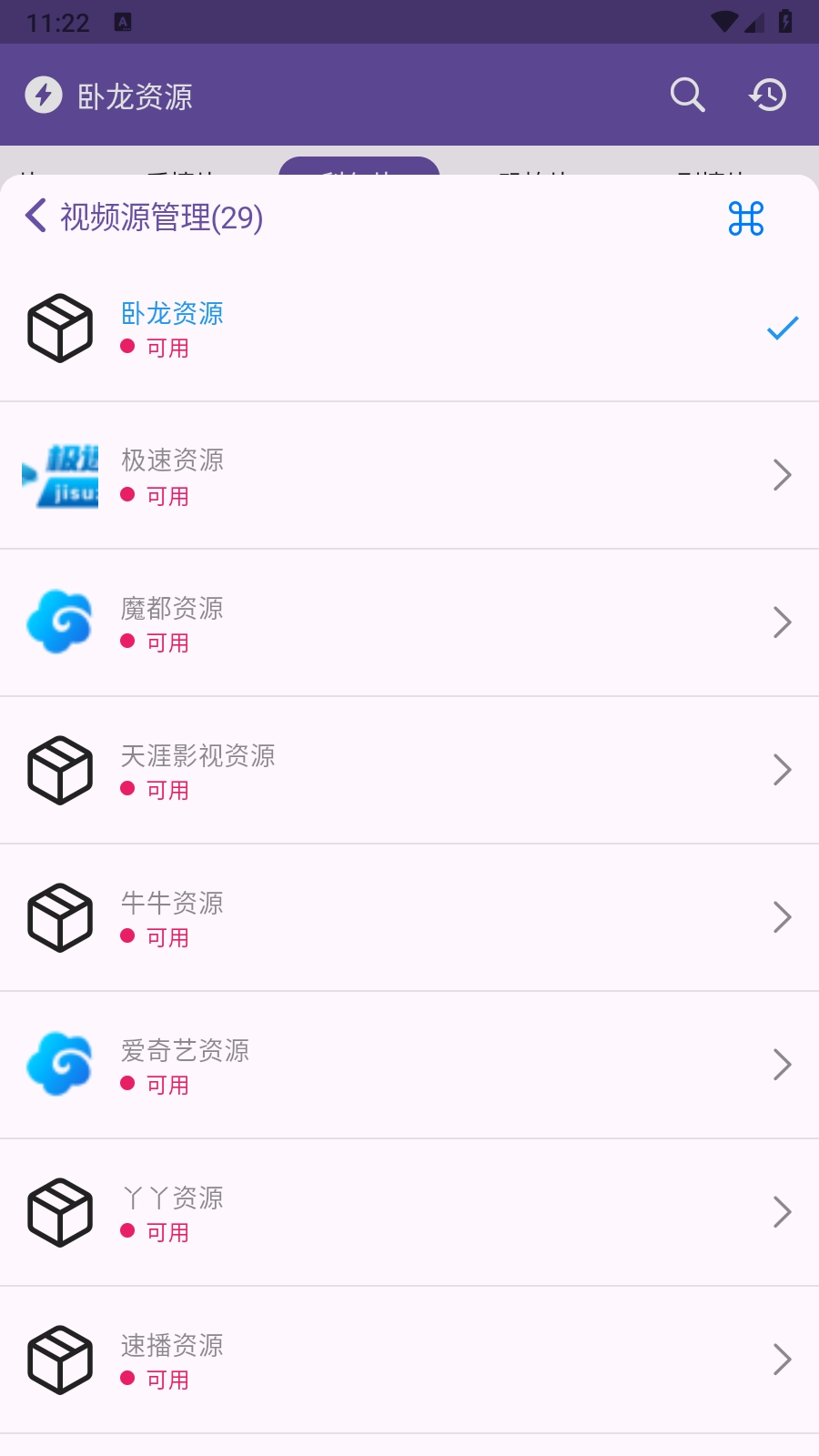Tap the back arrow next to 视频源管理
Image resolution: width=819 pixels, height=1456 pixels.
34,217
